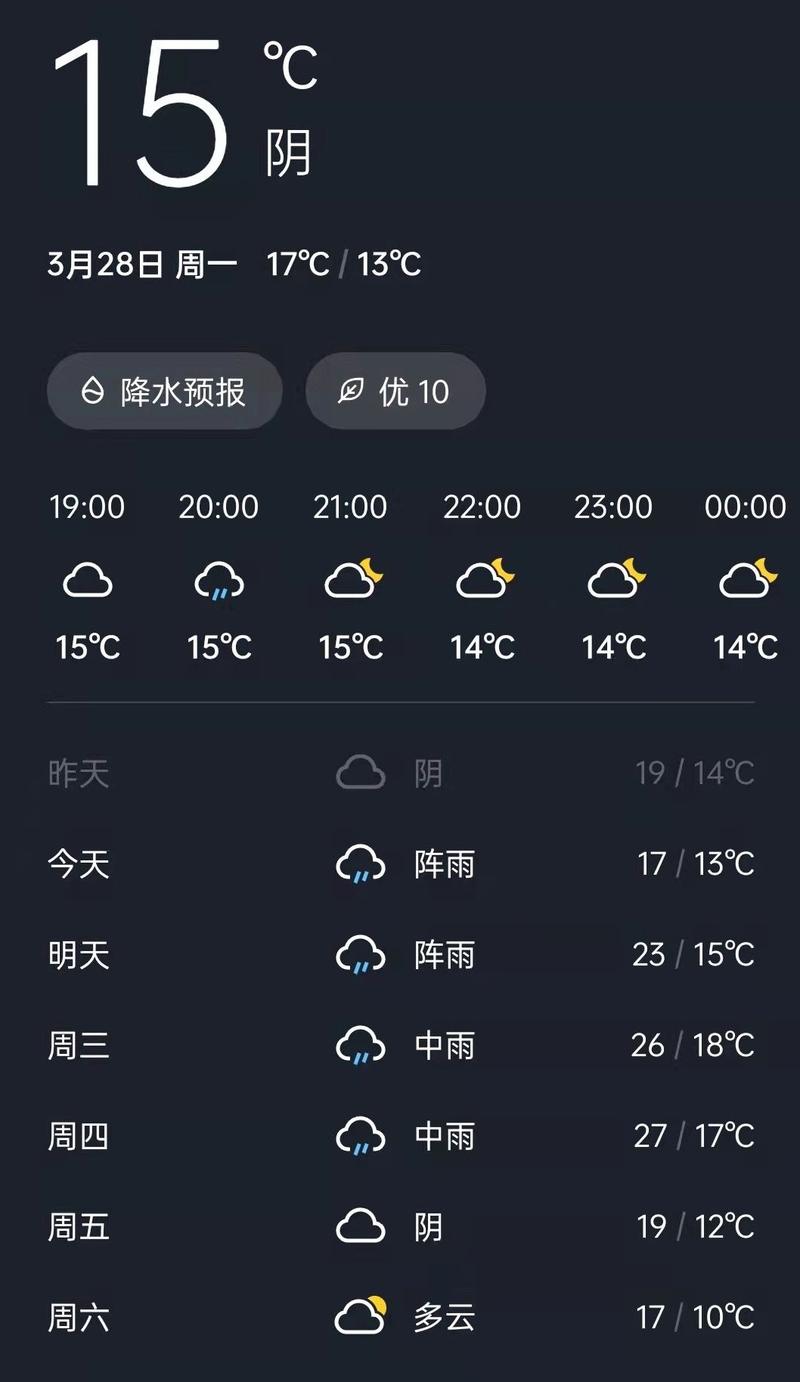Expand the 明天 forecast row

click(x=400, y=955)
